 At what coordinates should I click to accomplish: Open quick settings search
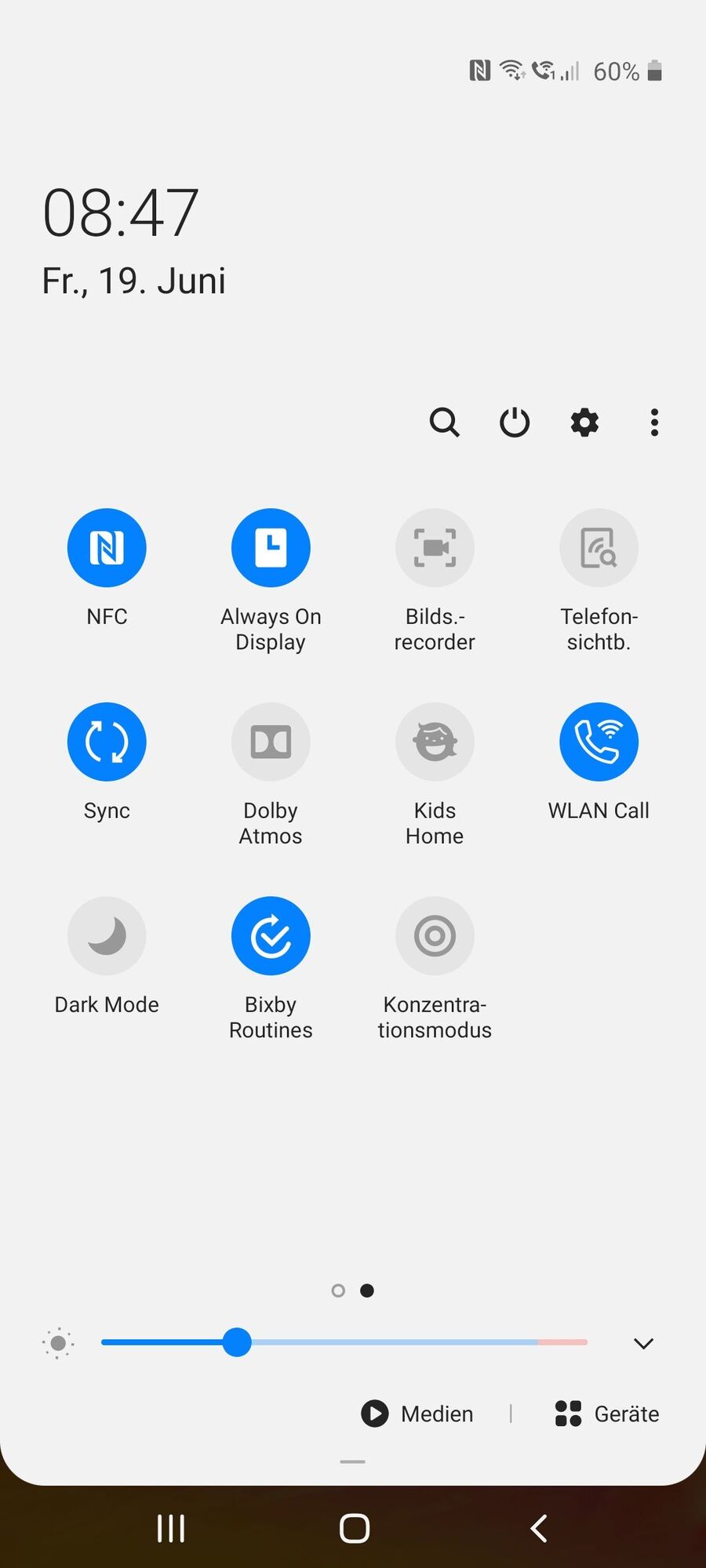tap(444, 423)
